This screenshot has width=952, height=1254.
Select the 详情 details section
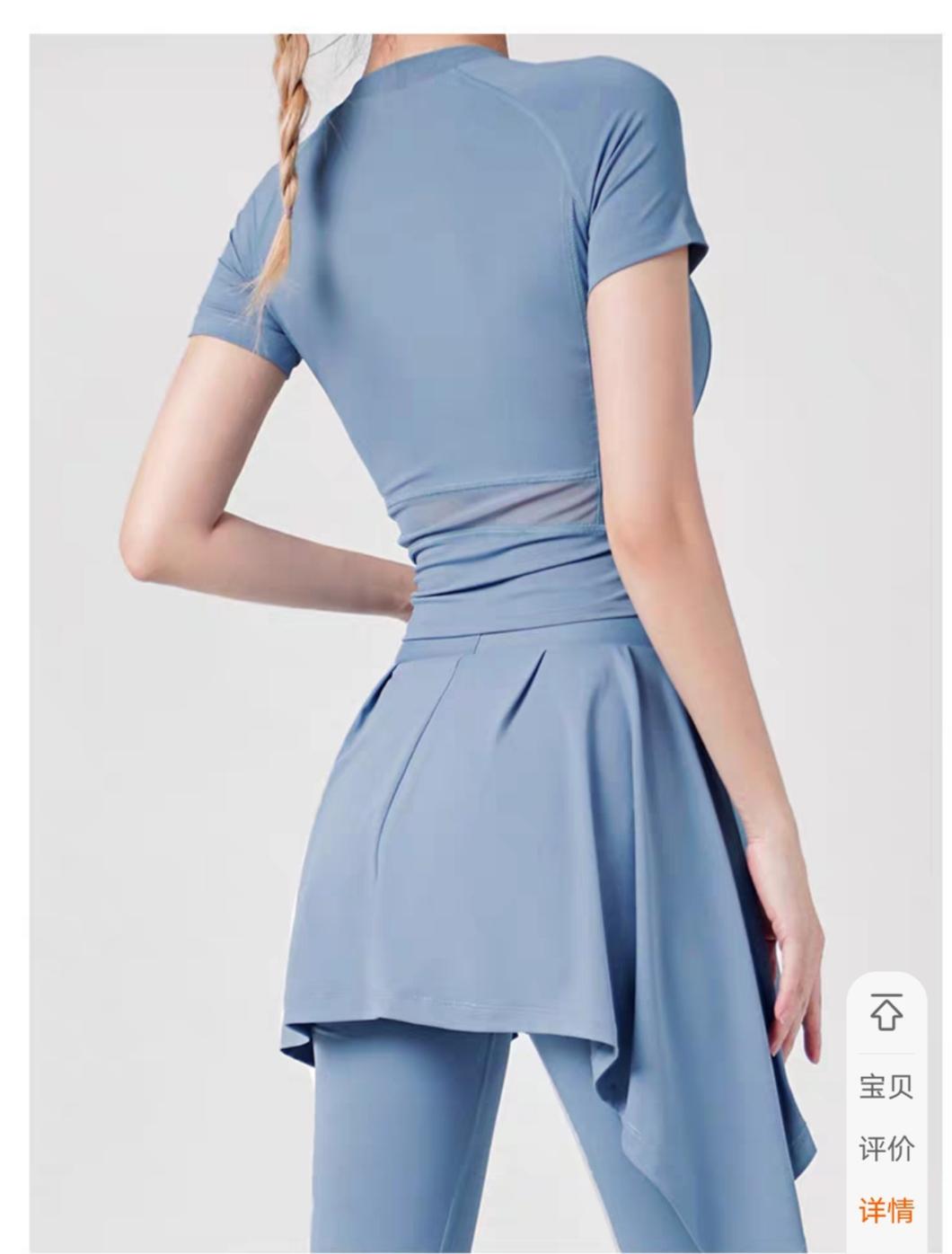click(886, 1210)
